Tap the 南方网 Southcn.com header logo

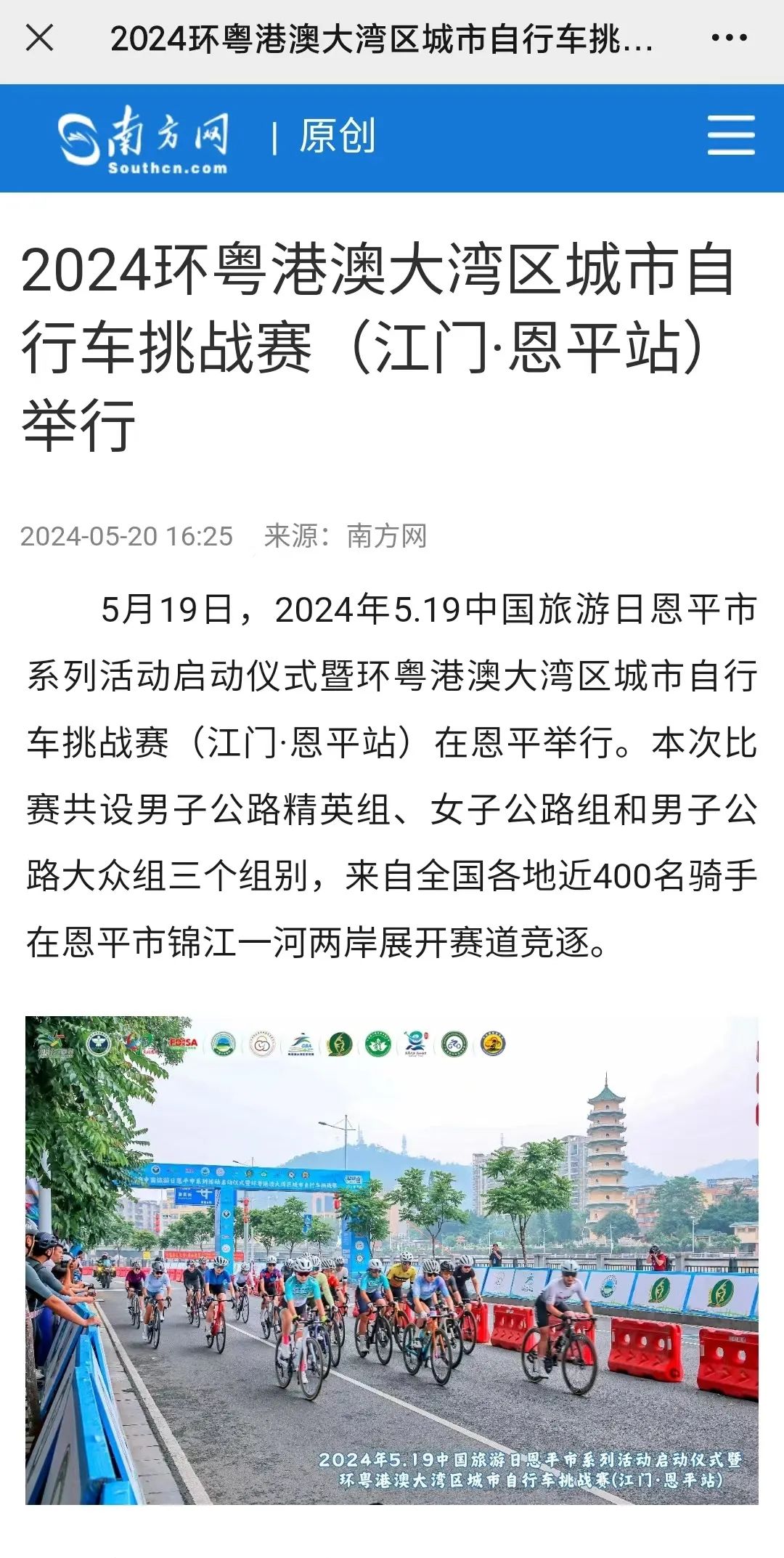144,139
